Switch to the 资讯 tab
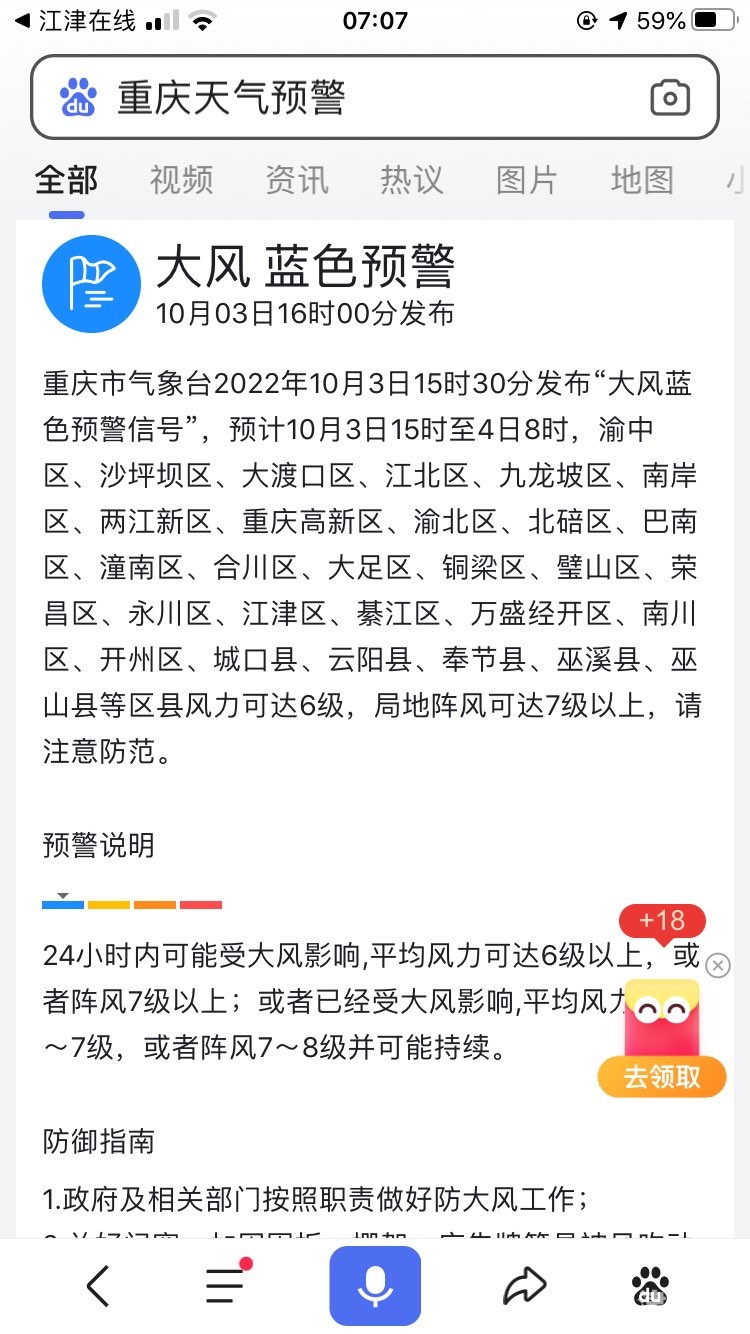The image size is (750, 1334). 296,180
